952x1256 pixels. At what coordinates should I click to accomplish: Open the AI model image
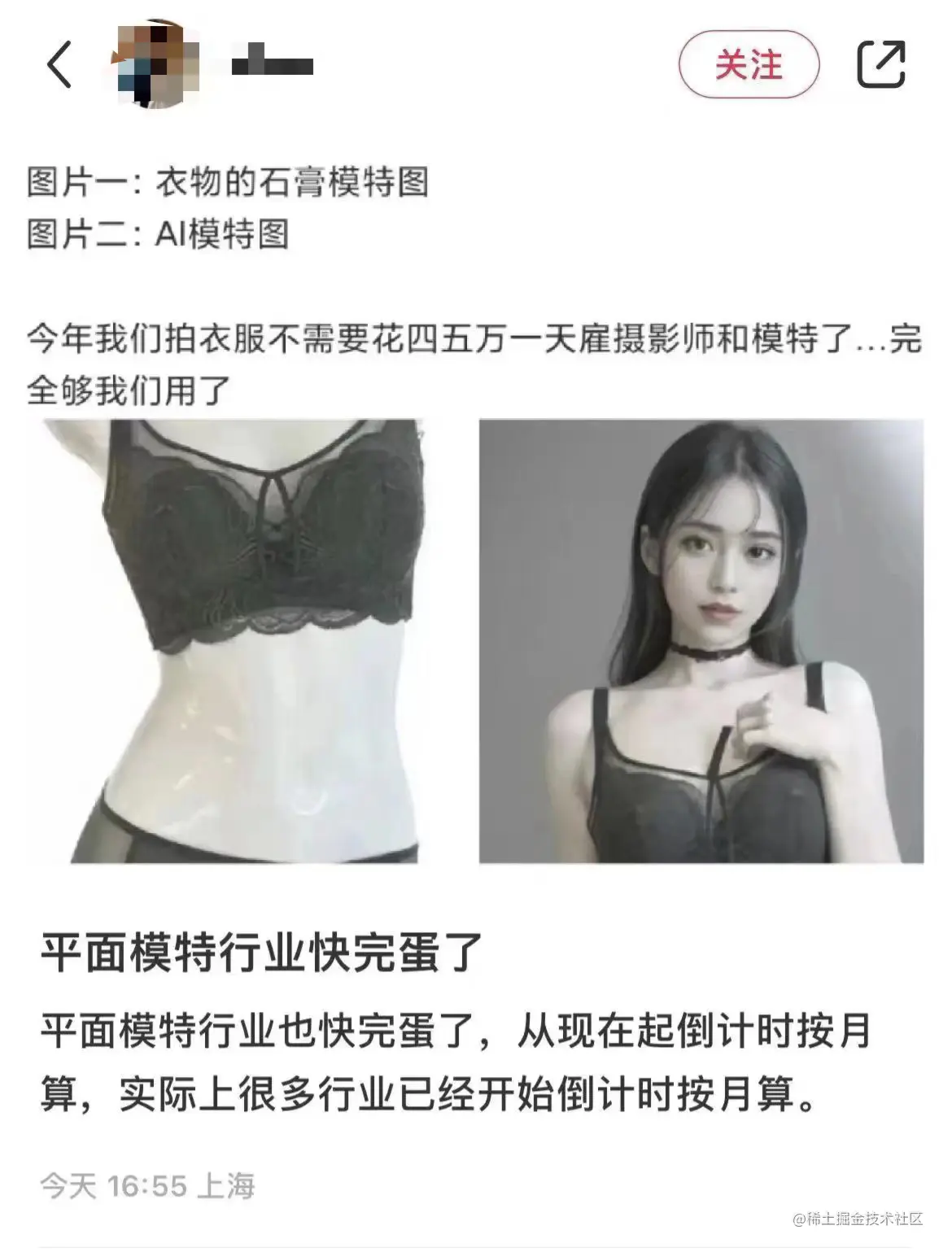701,641
